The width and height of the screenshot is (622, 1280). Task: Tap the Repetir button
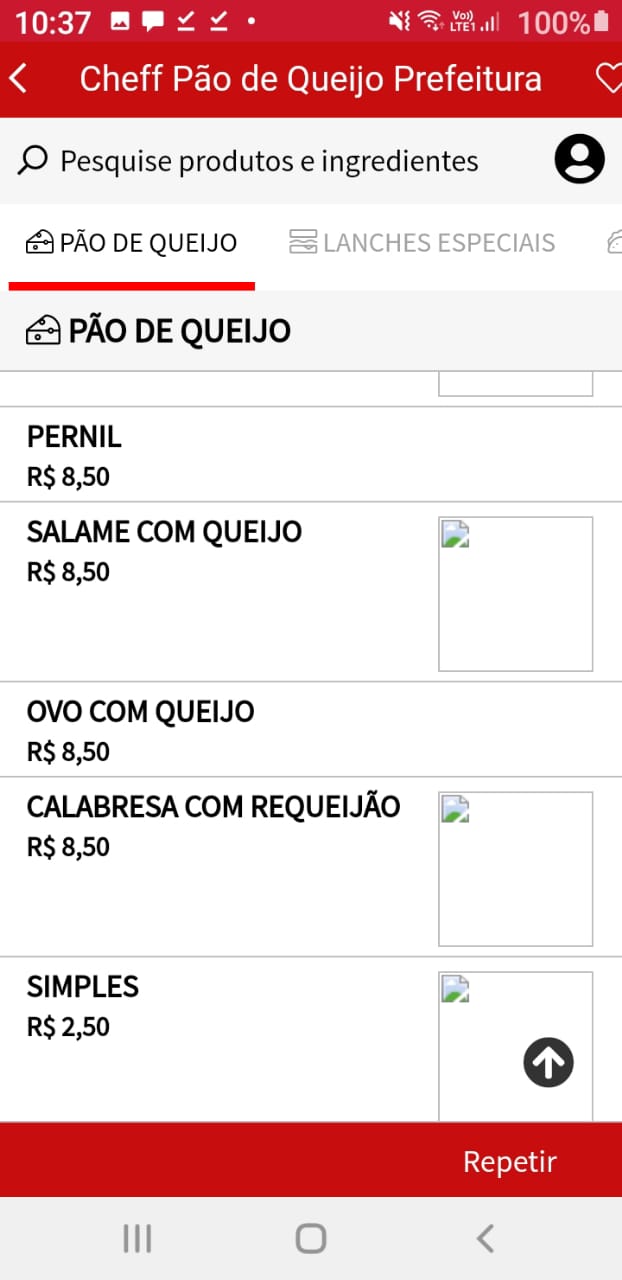(509, 1162)
